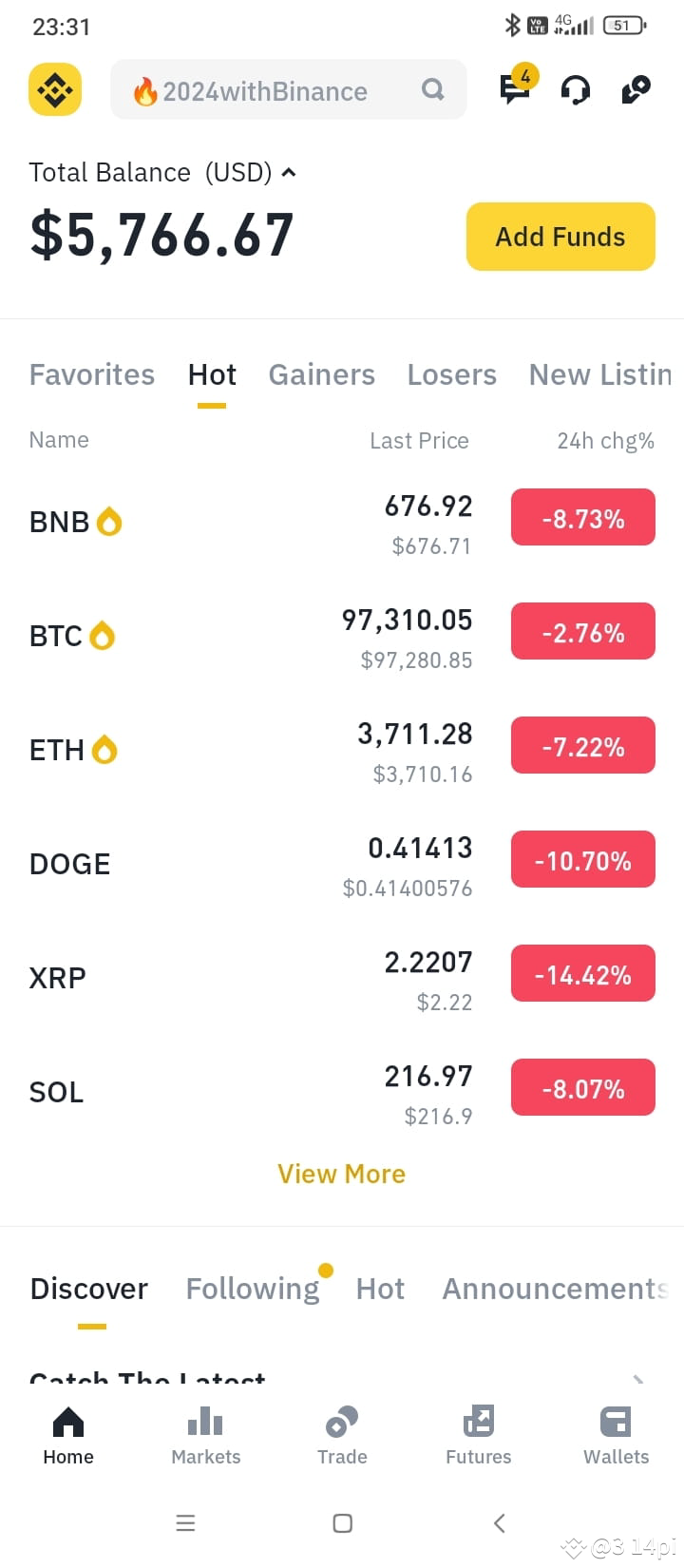Open Wallets in bottom navigation
684x1568 pixels.
[616, 1436]
